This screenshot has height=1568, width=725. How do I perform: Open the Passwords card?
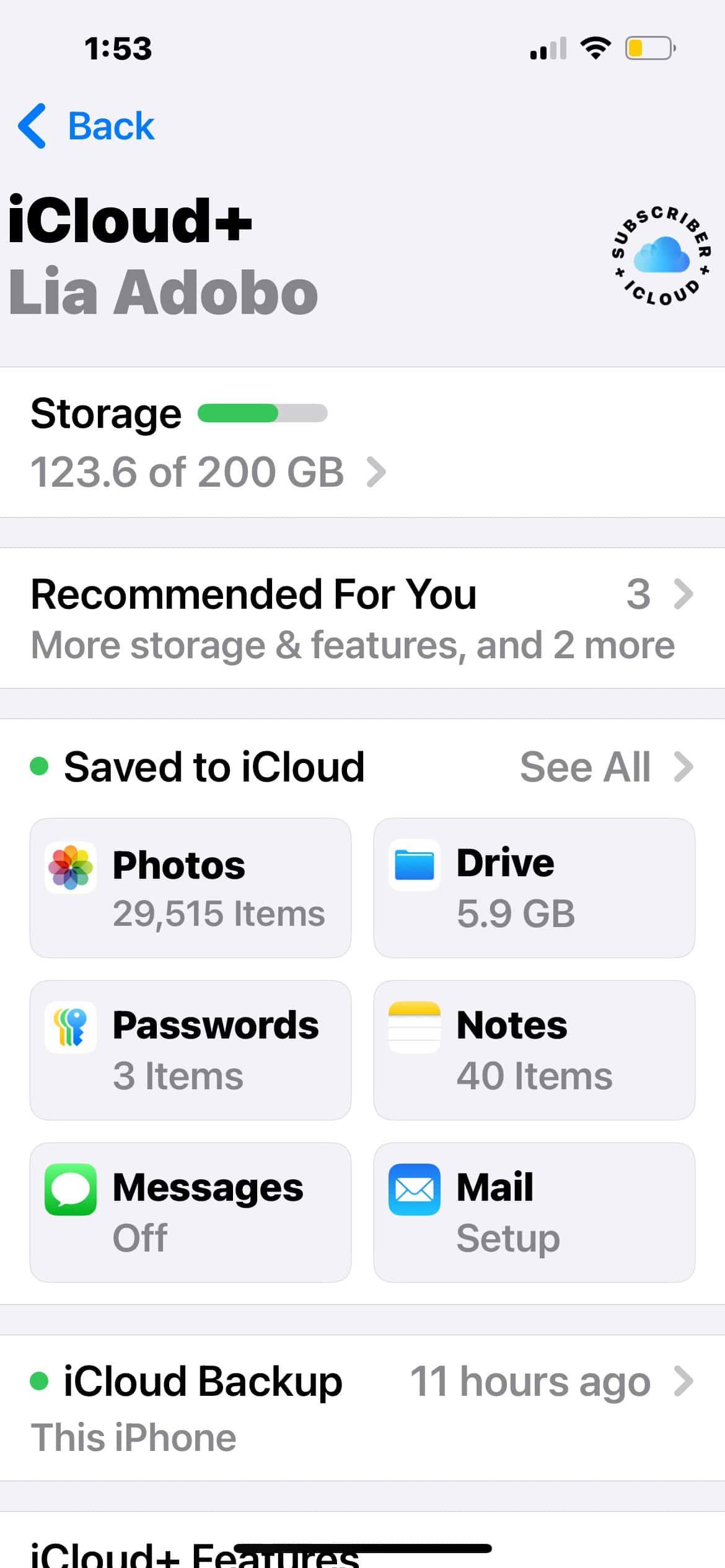tap(190, 1050)
